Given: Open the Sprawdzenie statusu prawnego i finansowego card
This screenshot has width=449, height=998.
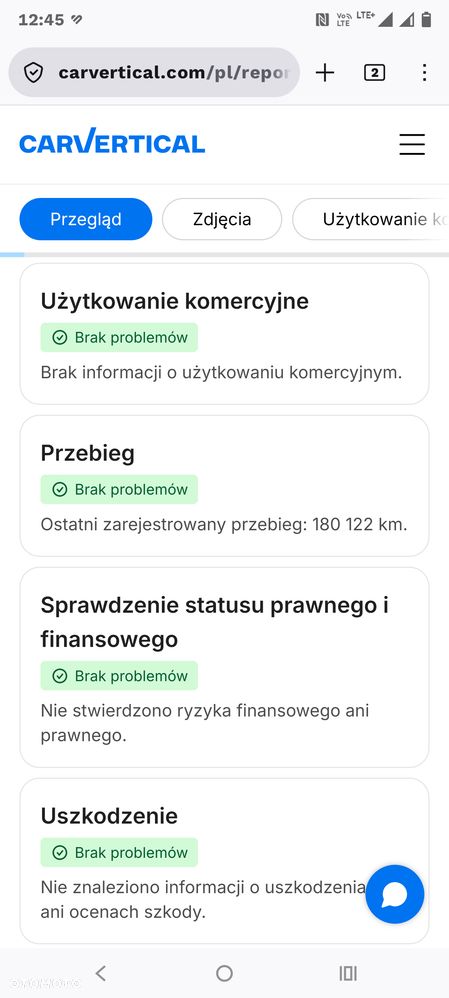Looking at the screenshot, I should coord(224,667).
